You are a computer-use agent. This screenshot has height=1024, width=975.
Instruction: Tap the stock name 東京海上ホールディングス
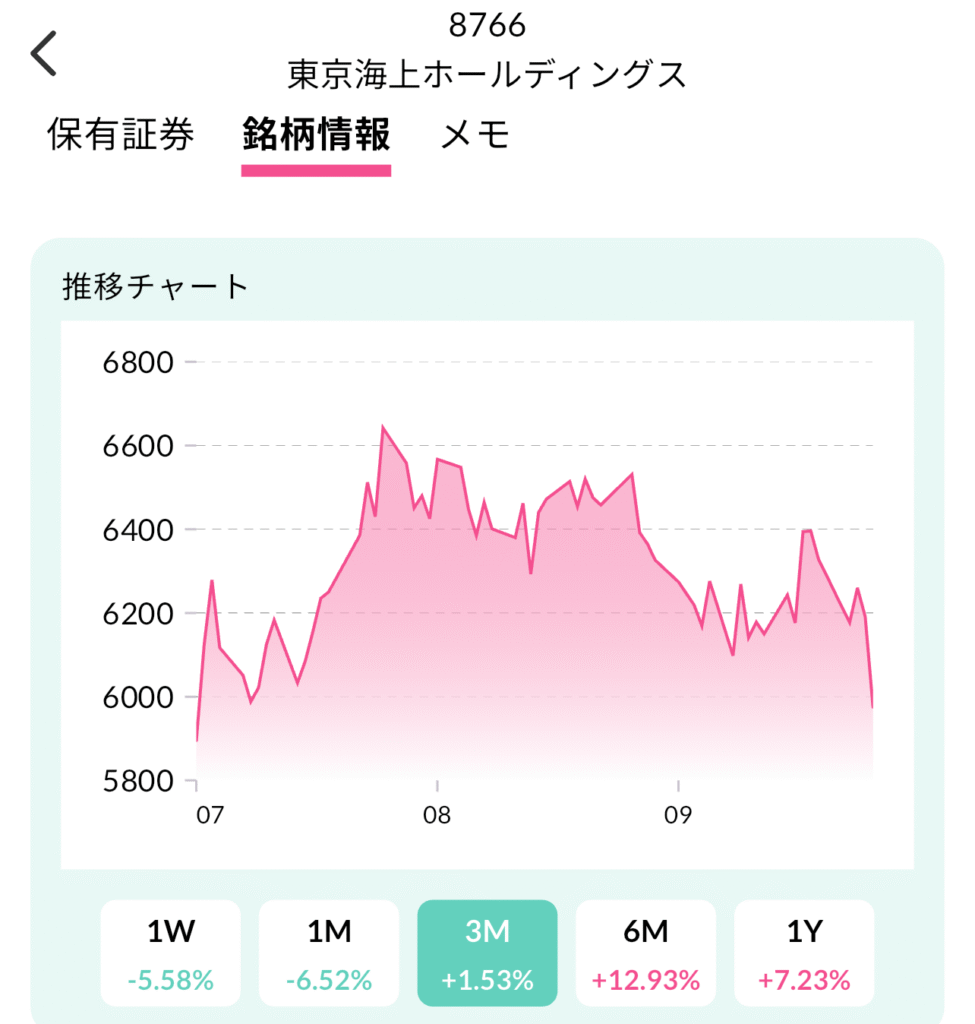coord(487,72)
